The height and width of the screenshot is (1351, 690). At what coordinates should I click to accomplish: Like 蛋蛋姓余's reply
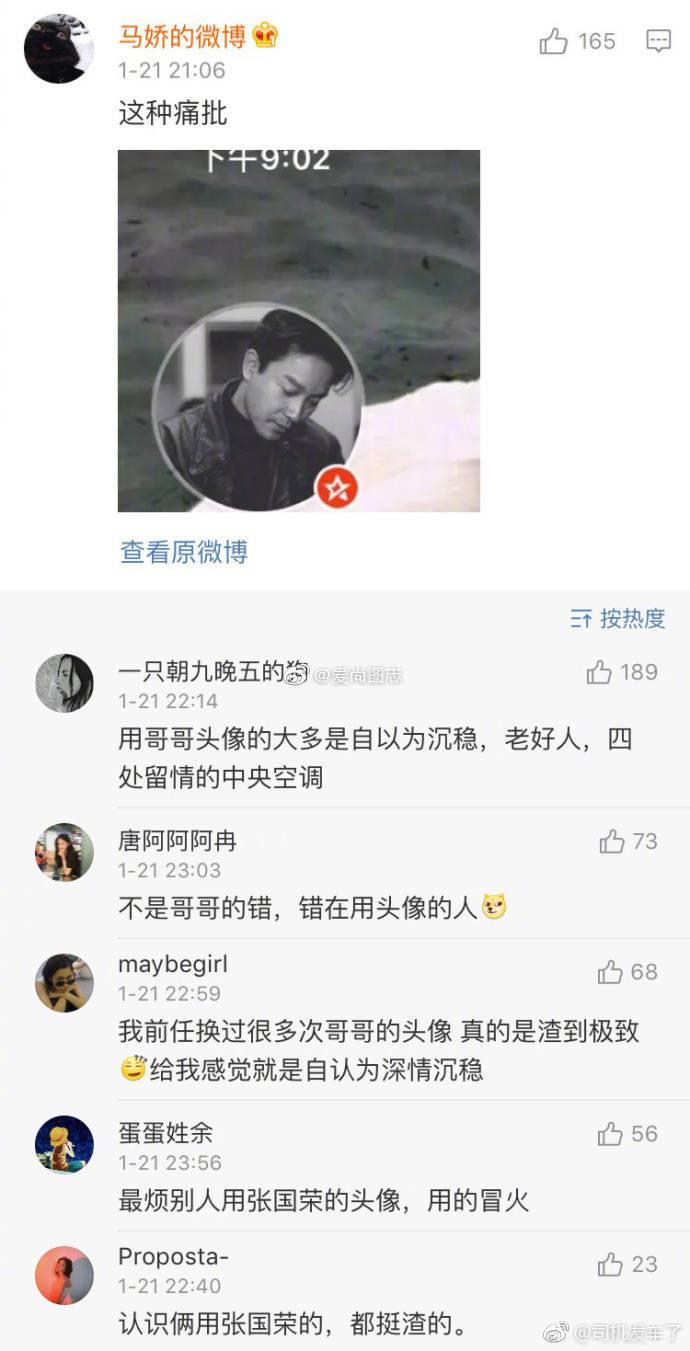coord(610,1134)
